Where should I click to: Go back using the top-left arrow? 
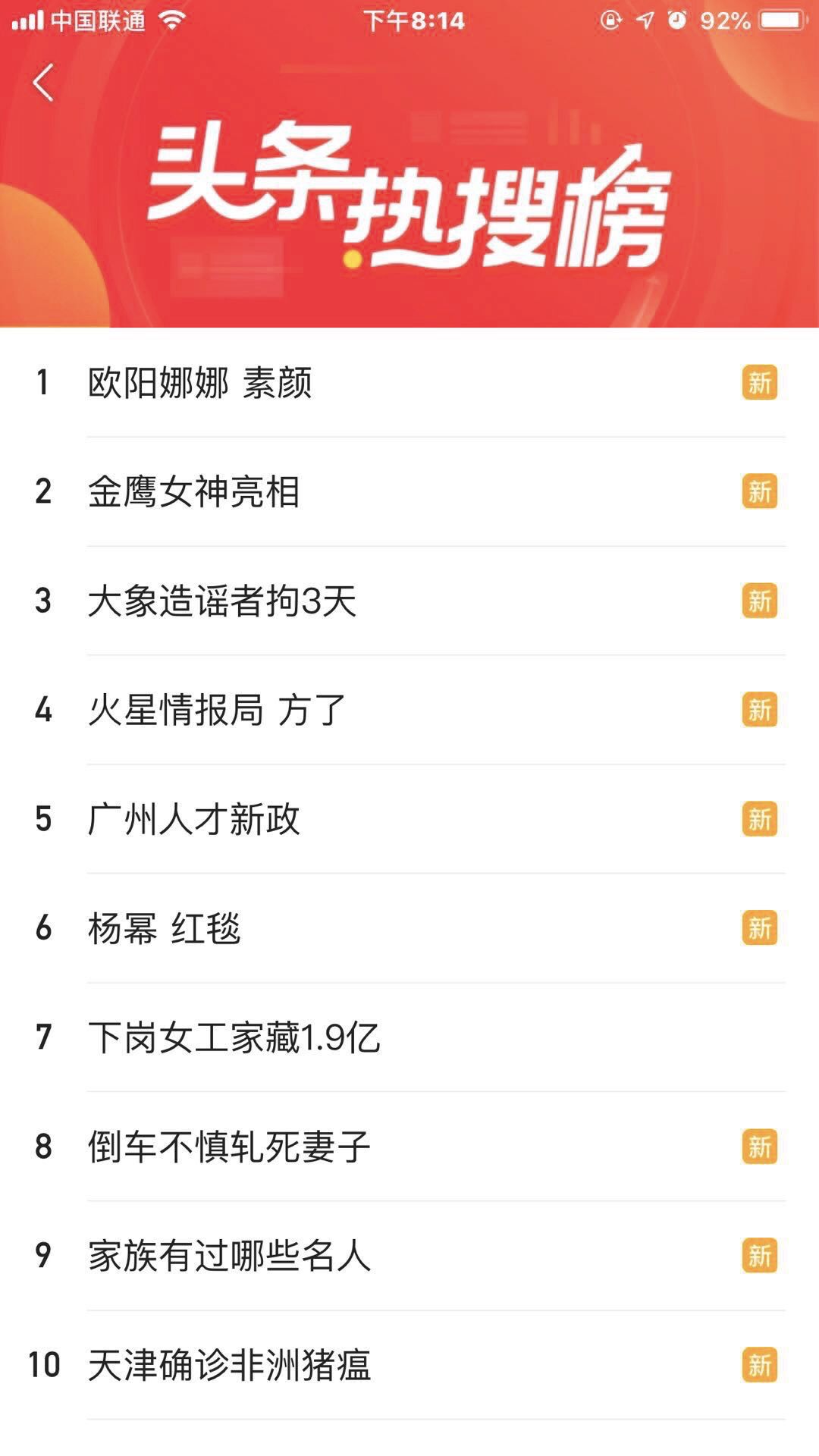point(43,82)
